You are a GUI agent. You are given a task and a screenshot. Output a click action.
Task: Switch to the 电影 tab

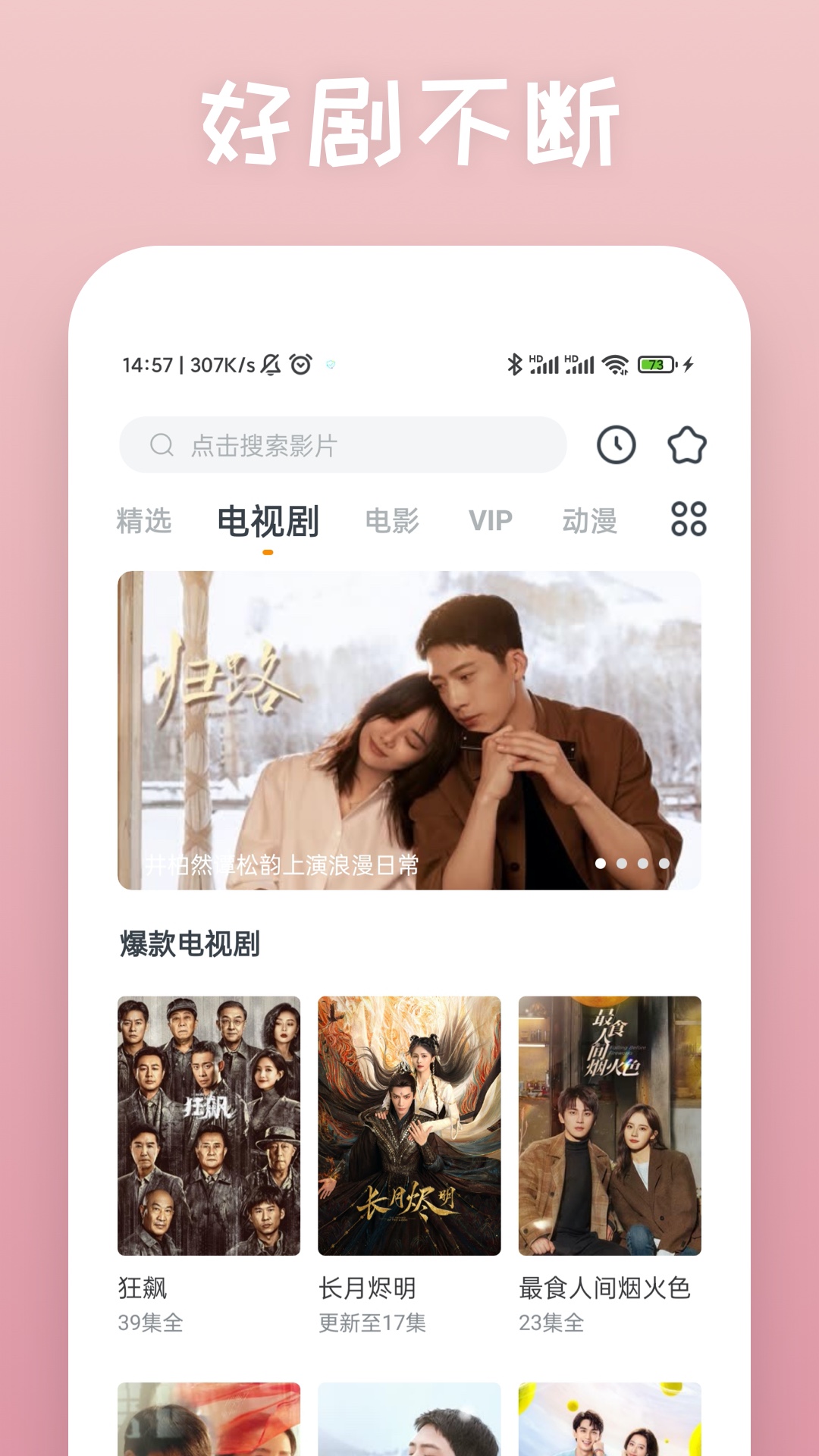click(x=391, y=520)
